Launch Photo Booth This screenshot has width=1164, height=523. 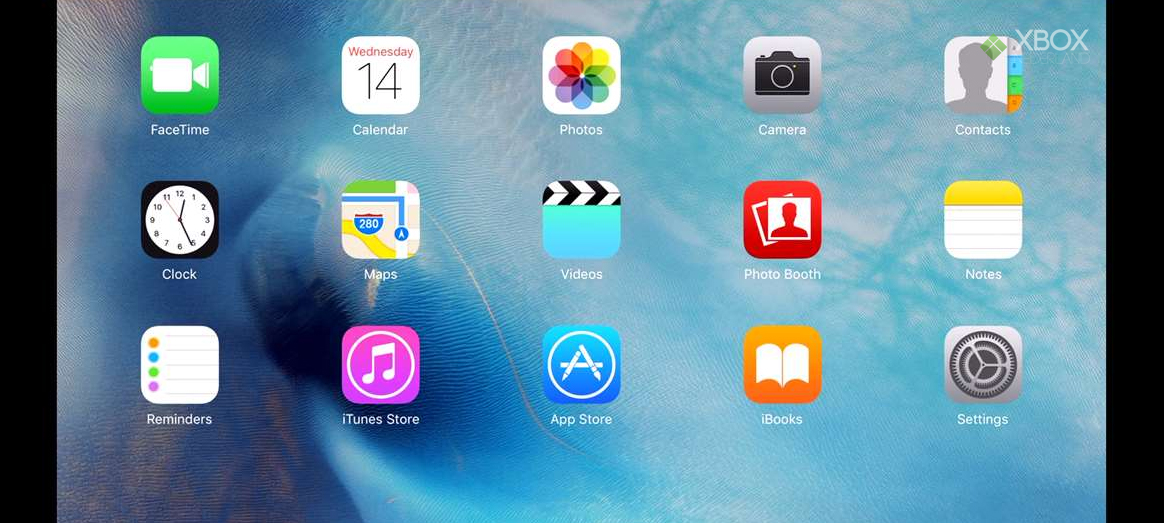[782, 220]
